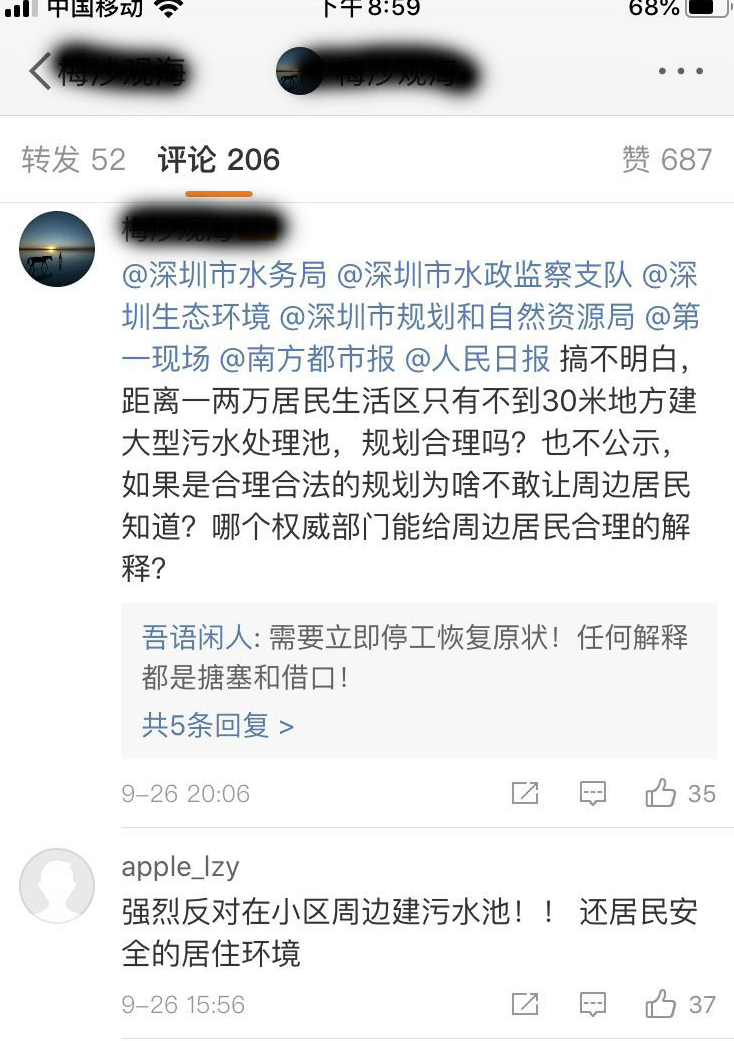Select the 评论 206 tab
This screenshot has height=1041, width=734.
(x=218, y=160)
